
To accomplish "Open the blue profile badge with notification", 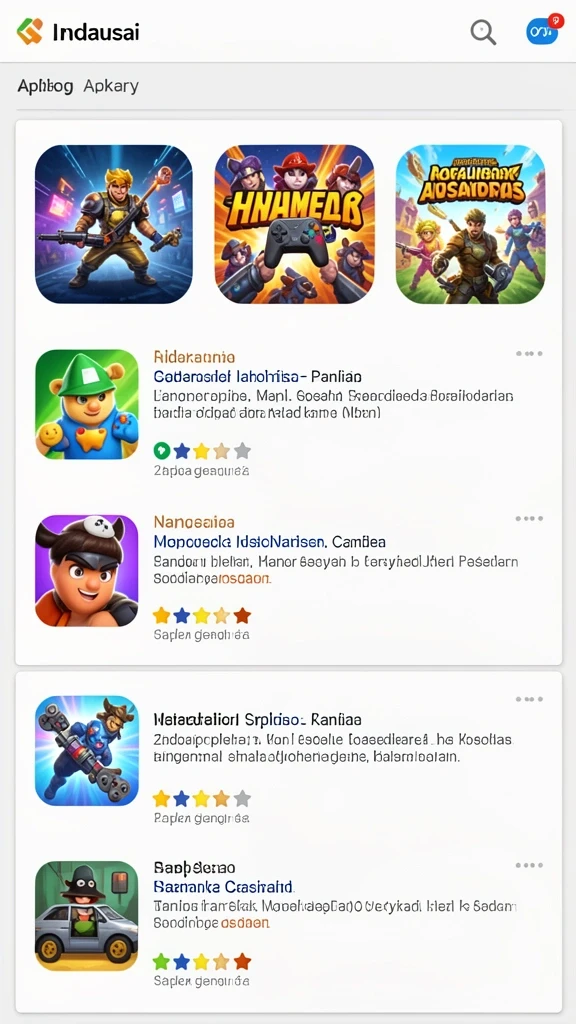I will click(x=544, y=29).
